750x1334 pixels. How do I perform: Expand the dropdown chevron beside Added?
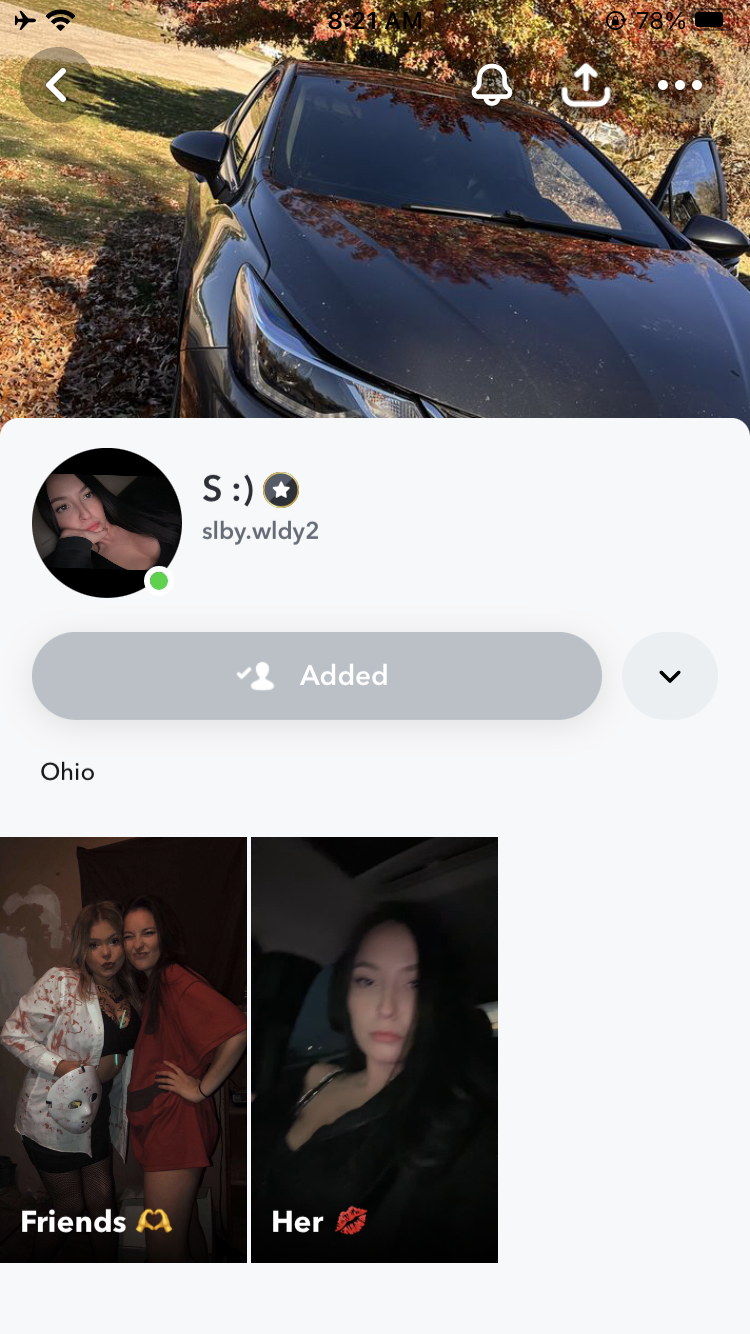pos(670,676)
